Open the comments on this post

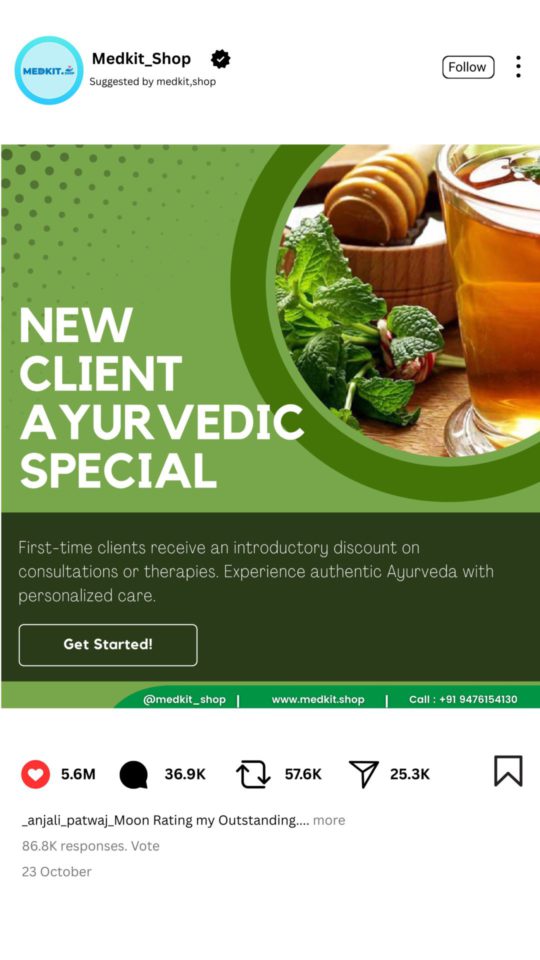pos(133,774)
